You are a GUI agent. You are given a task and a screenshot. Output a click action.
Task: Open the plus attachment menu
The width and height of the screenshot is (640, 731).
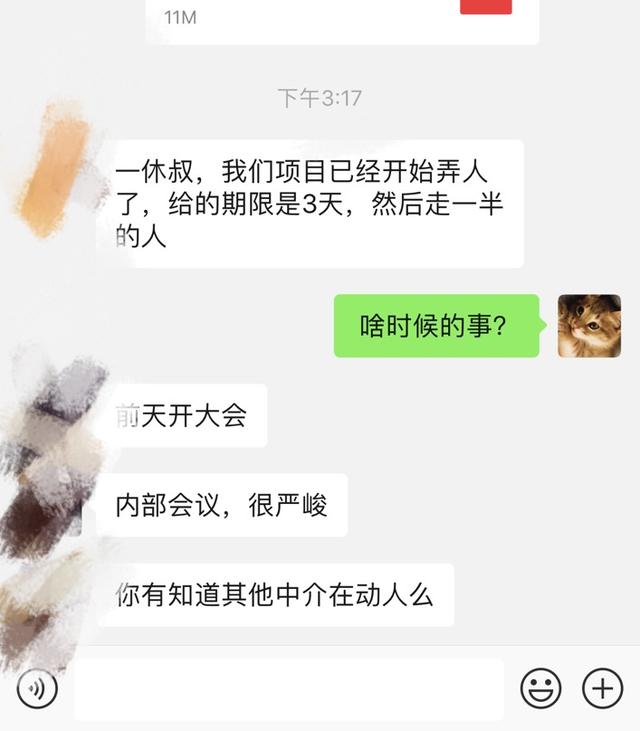coord(602,688)
